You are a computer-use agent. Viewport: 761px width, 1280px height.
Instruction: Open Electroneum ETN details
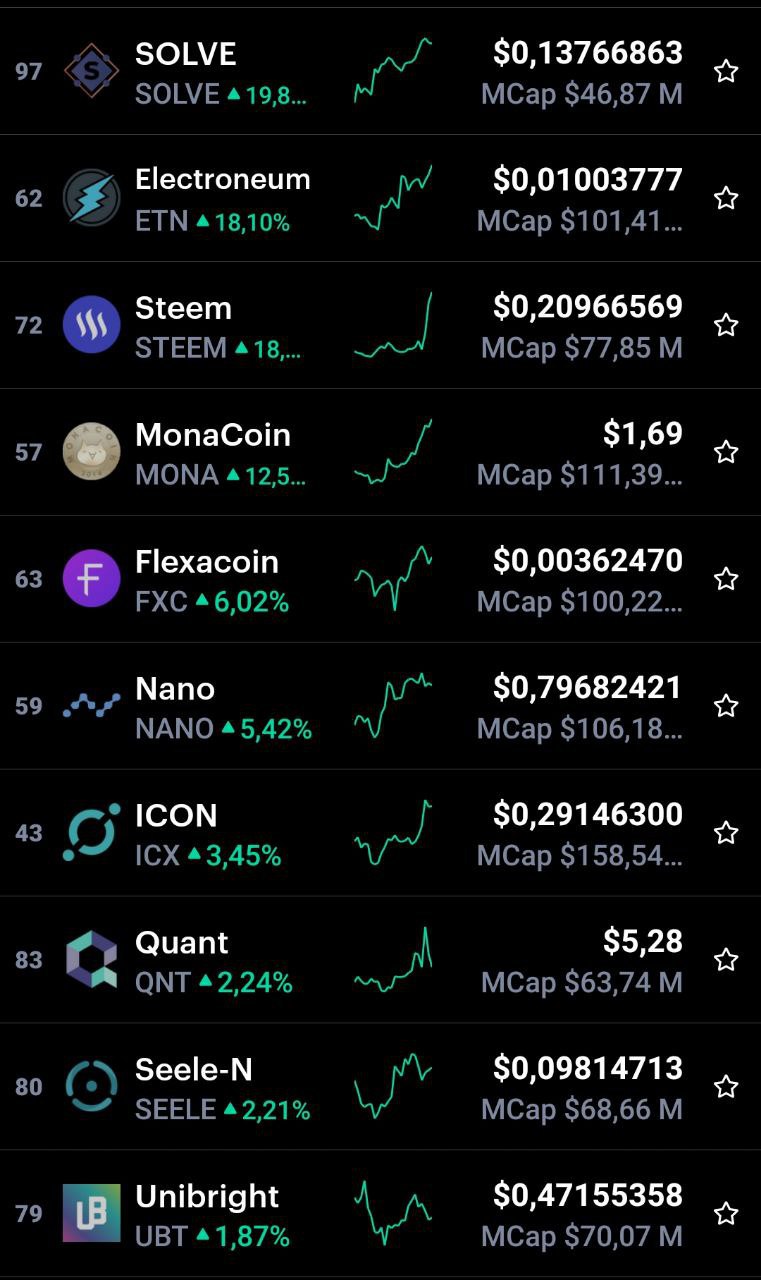[380, 198]
